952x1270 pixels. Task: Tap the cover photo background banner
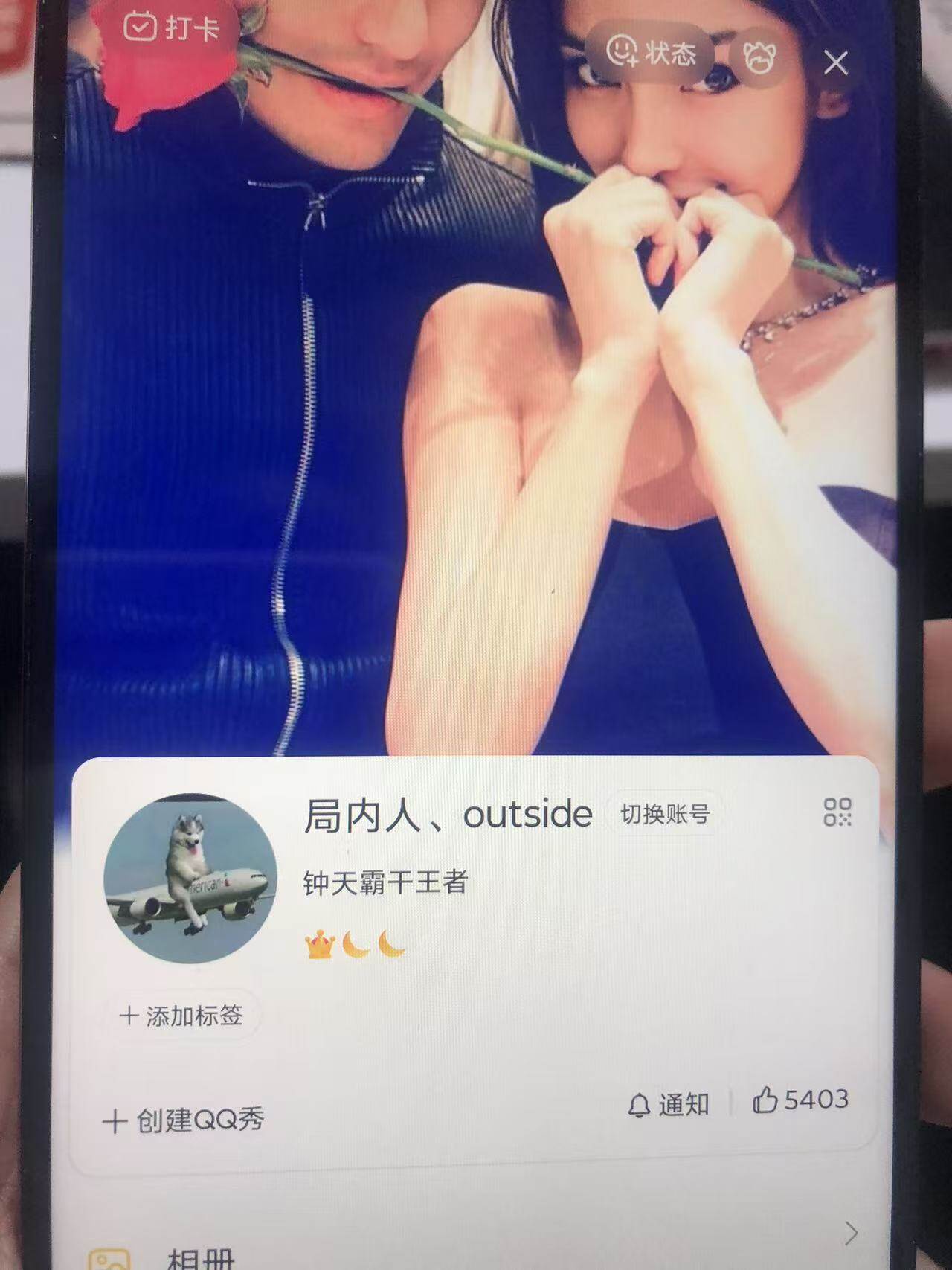coord(476,409)
